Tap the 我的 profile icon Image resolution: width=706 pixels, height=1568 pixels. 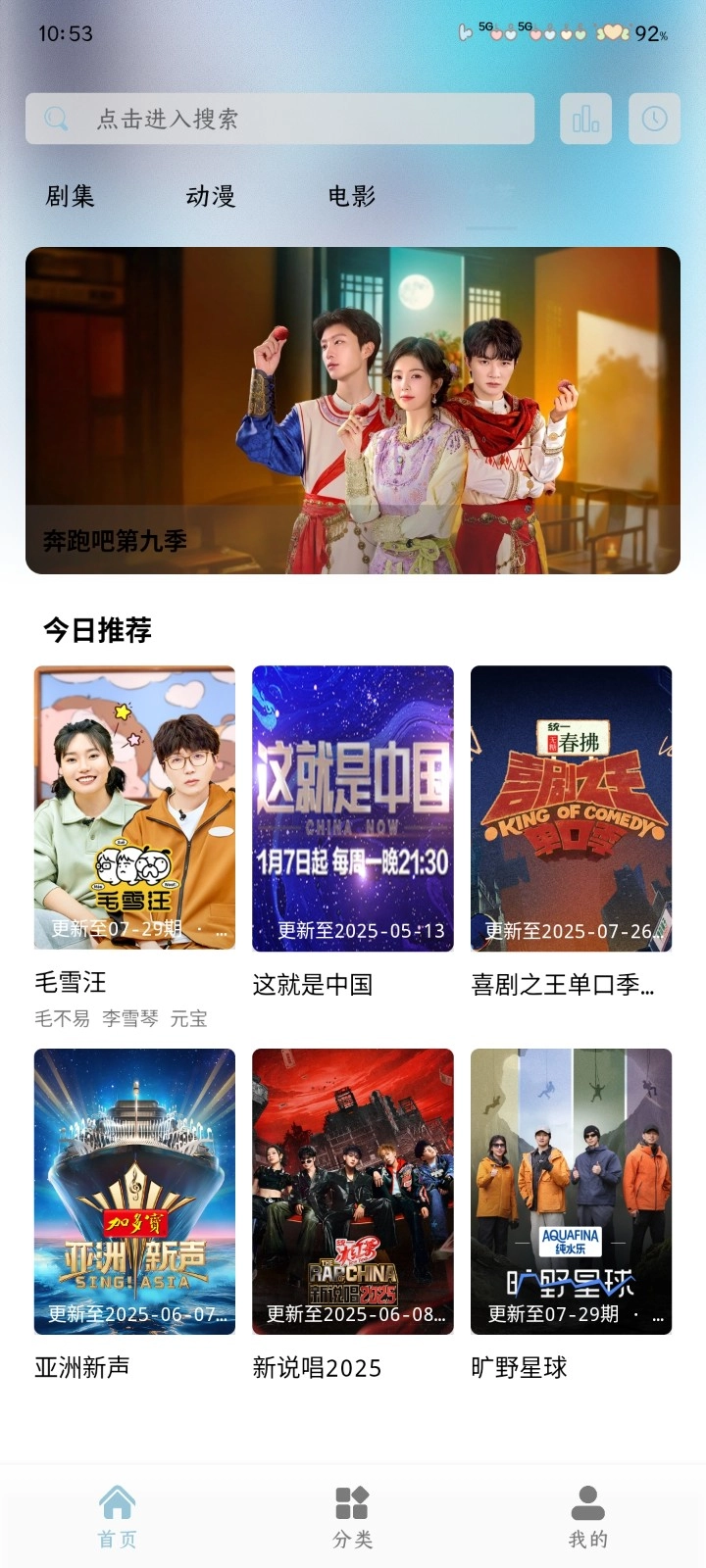pyautogui.click(x=587, y=1499)
